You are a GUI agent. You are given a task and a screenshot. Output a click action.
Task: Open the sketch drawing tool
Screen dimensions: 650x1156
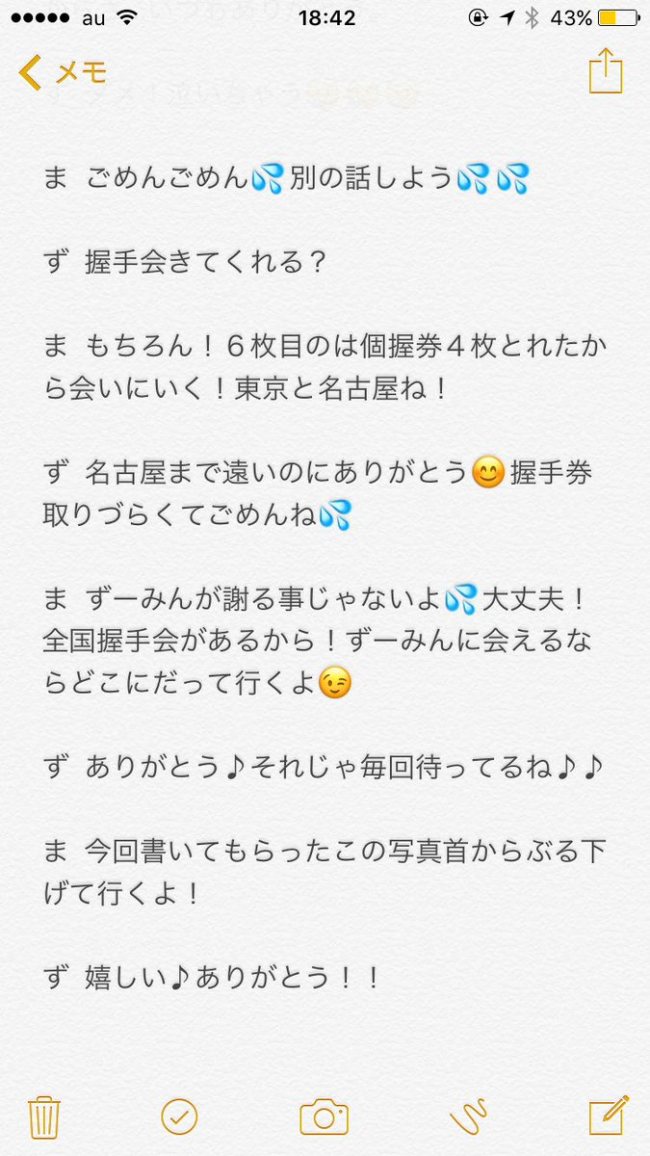click(471, 1118)
